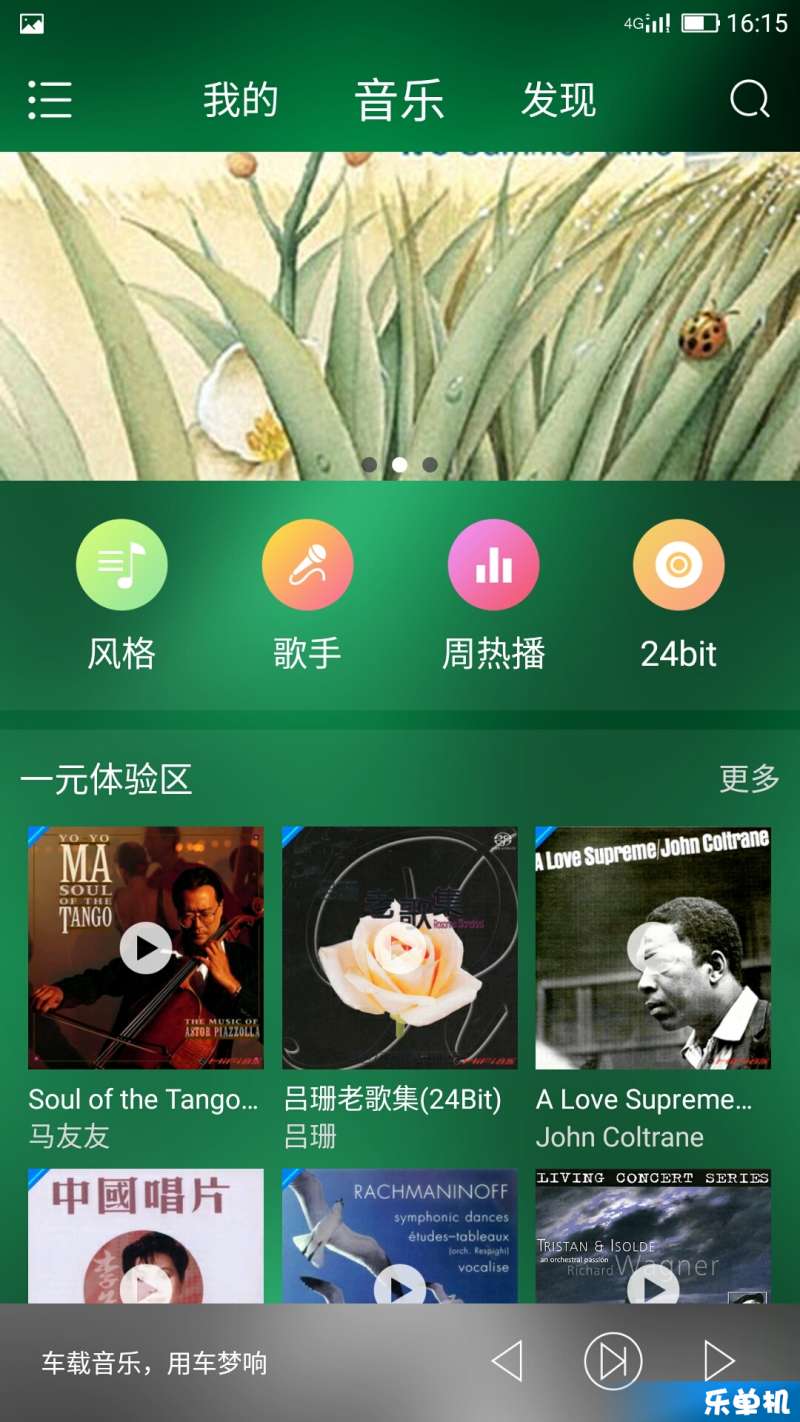Switch to the 音乐 tab
Image resolution: width=800 pixels, height=1422 pixels.
[399, 100]
